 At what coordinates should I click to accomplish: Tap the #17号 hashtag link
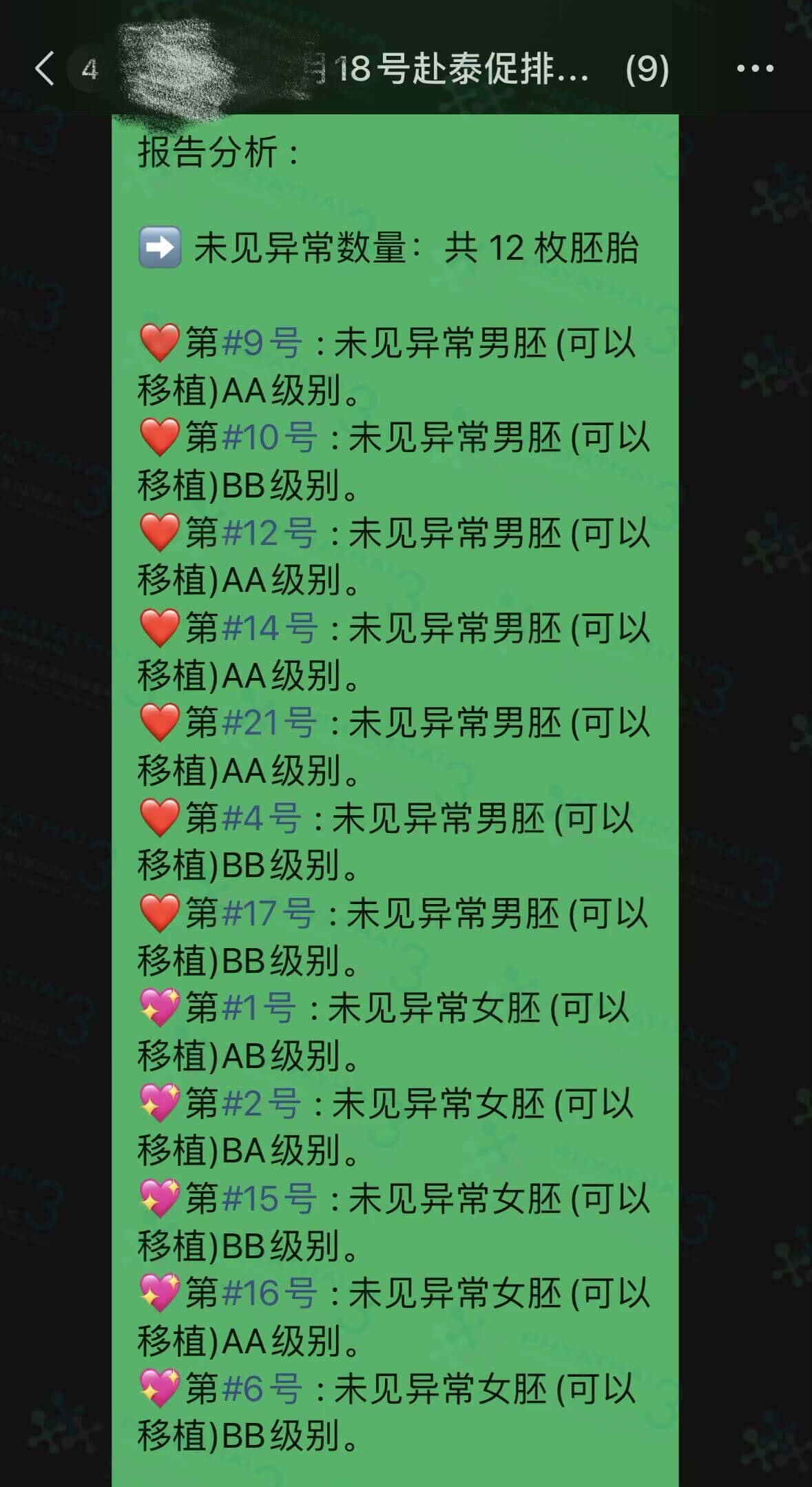[269, 914]
